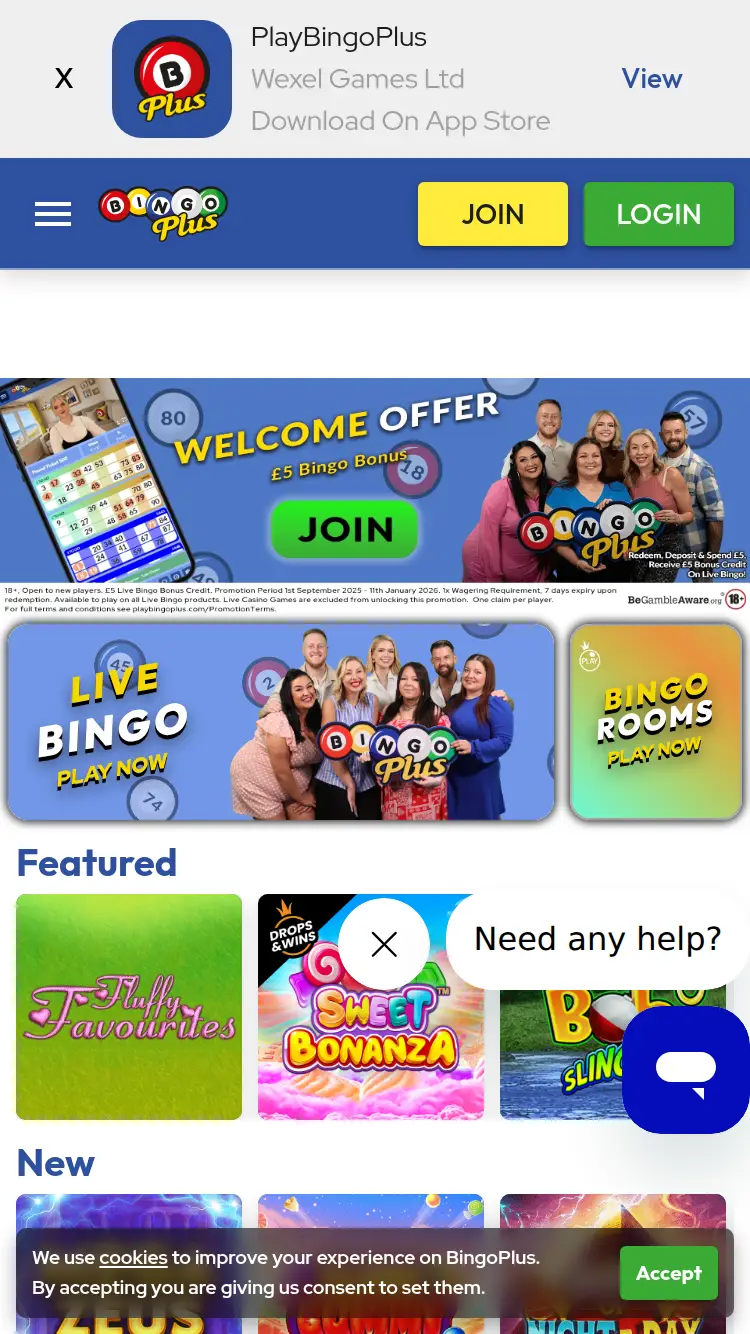
Task: View PlayBingoPlus on the App Store
Action: pos(651,78)
